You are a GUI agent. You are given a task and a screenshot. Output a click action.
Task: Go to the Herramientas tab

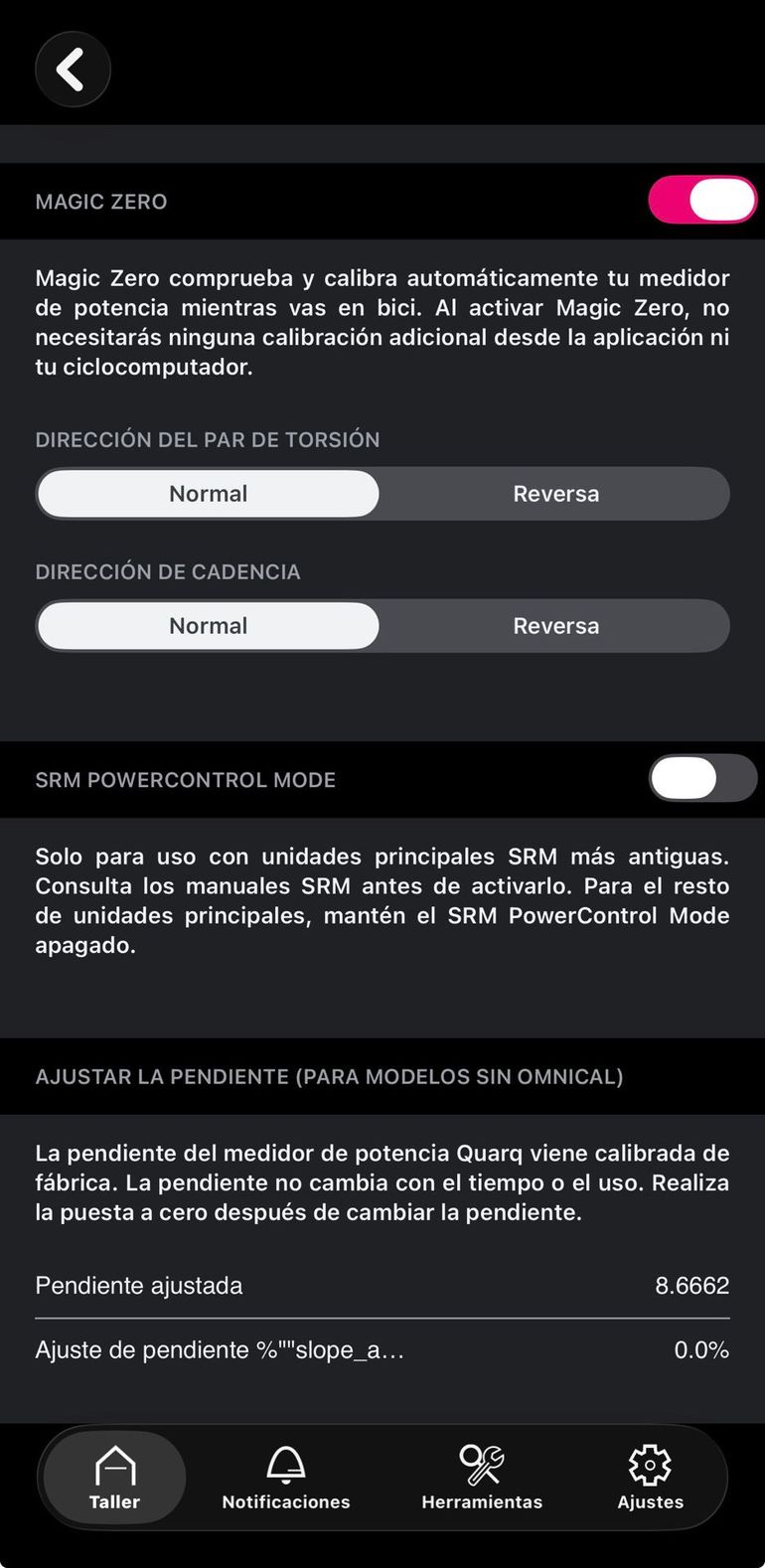point(482,1478)
